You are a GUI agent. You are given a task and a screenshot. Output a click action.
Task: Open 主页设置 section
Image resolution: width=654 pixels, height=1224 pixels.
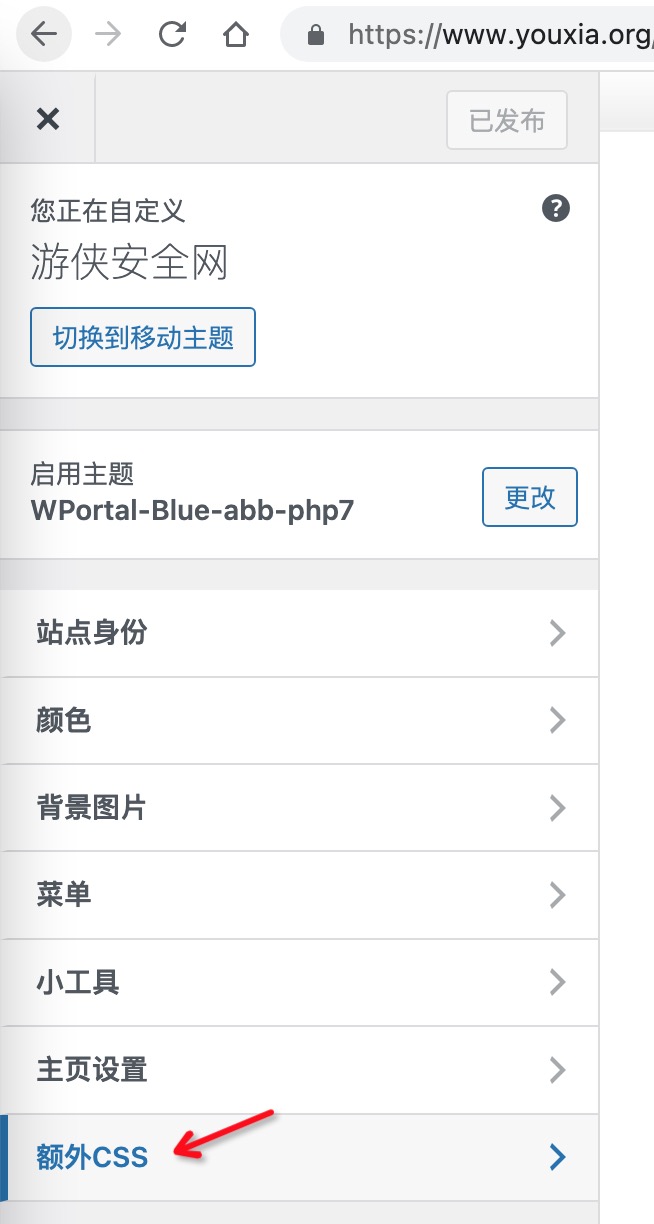300,1070
